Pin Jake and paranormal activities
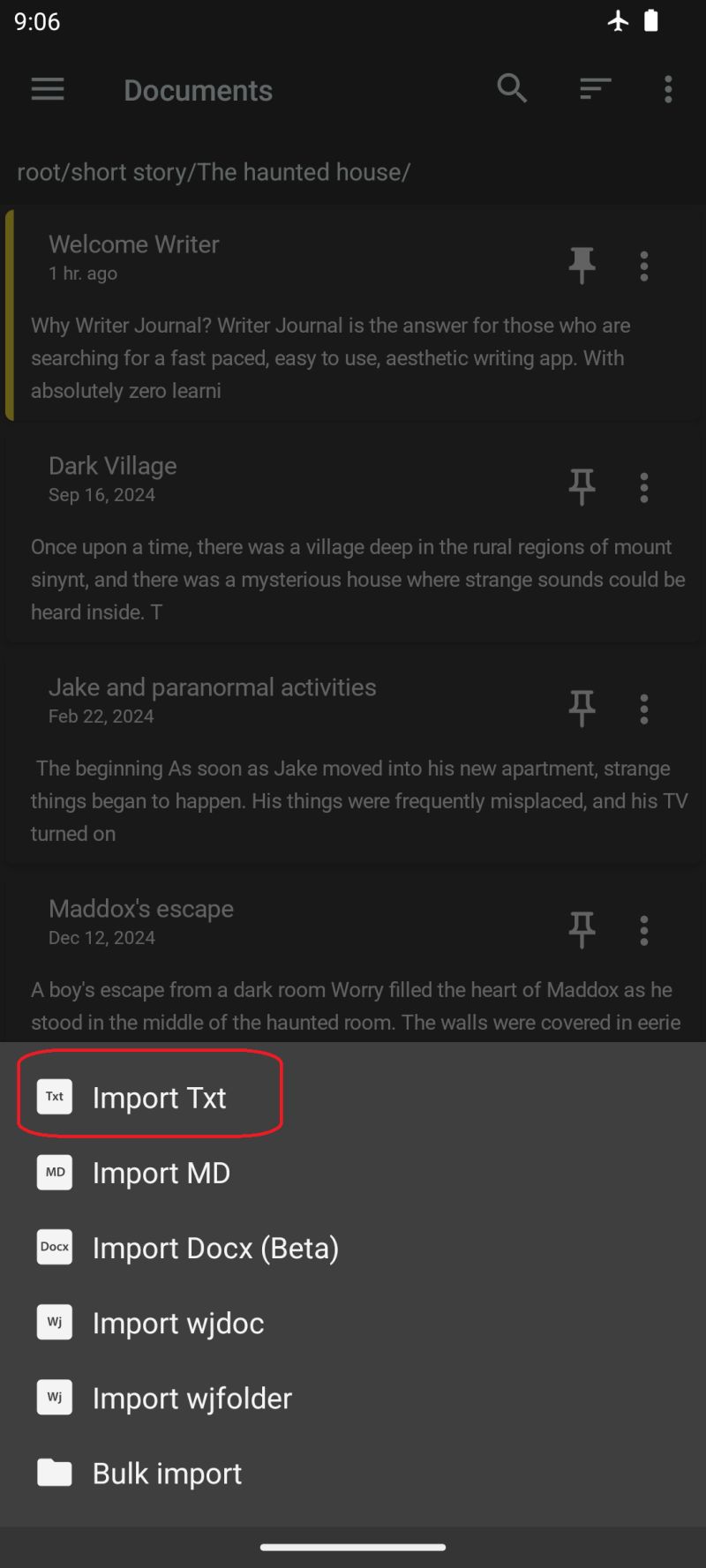 [582, 709]
